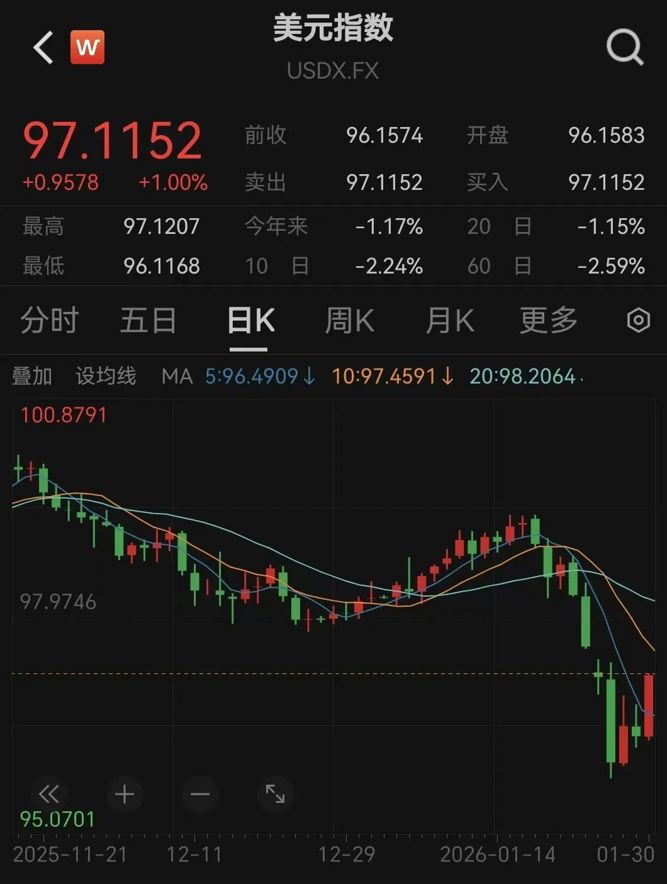667x884 pixels.
Task: Go back using the top arrow
Action: click(x=43, y=46)
